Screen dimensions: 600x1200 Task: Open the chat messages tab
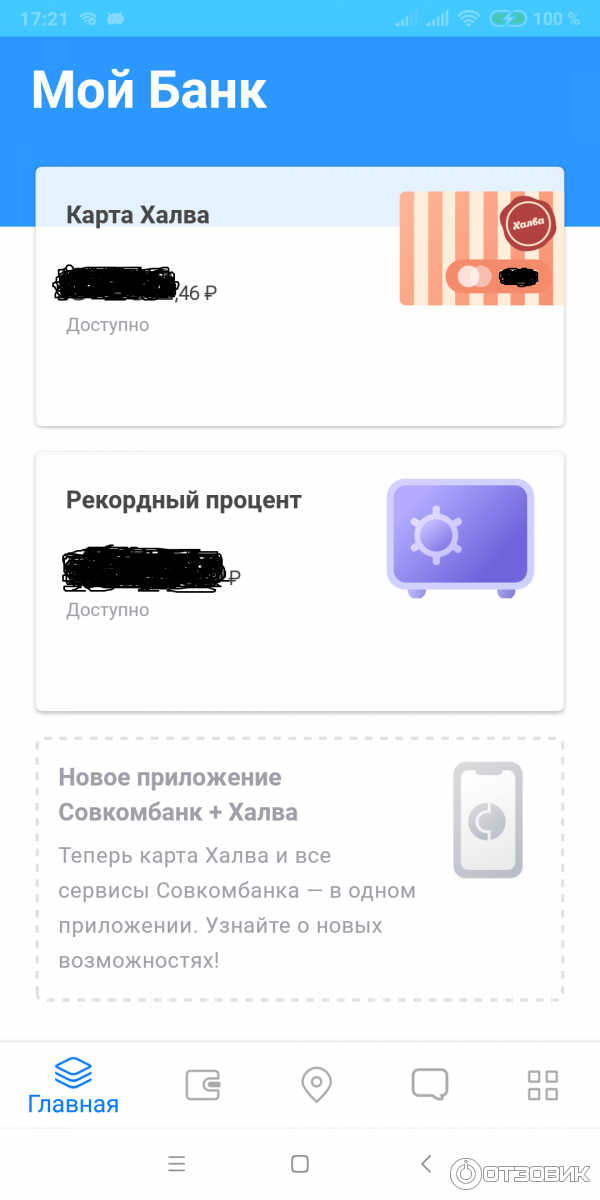coord(430,1084)
